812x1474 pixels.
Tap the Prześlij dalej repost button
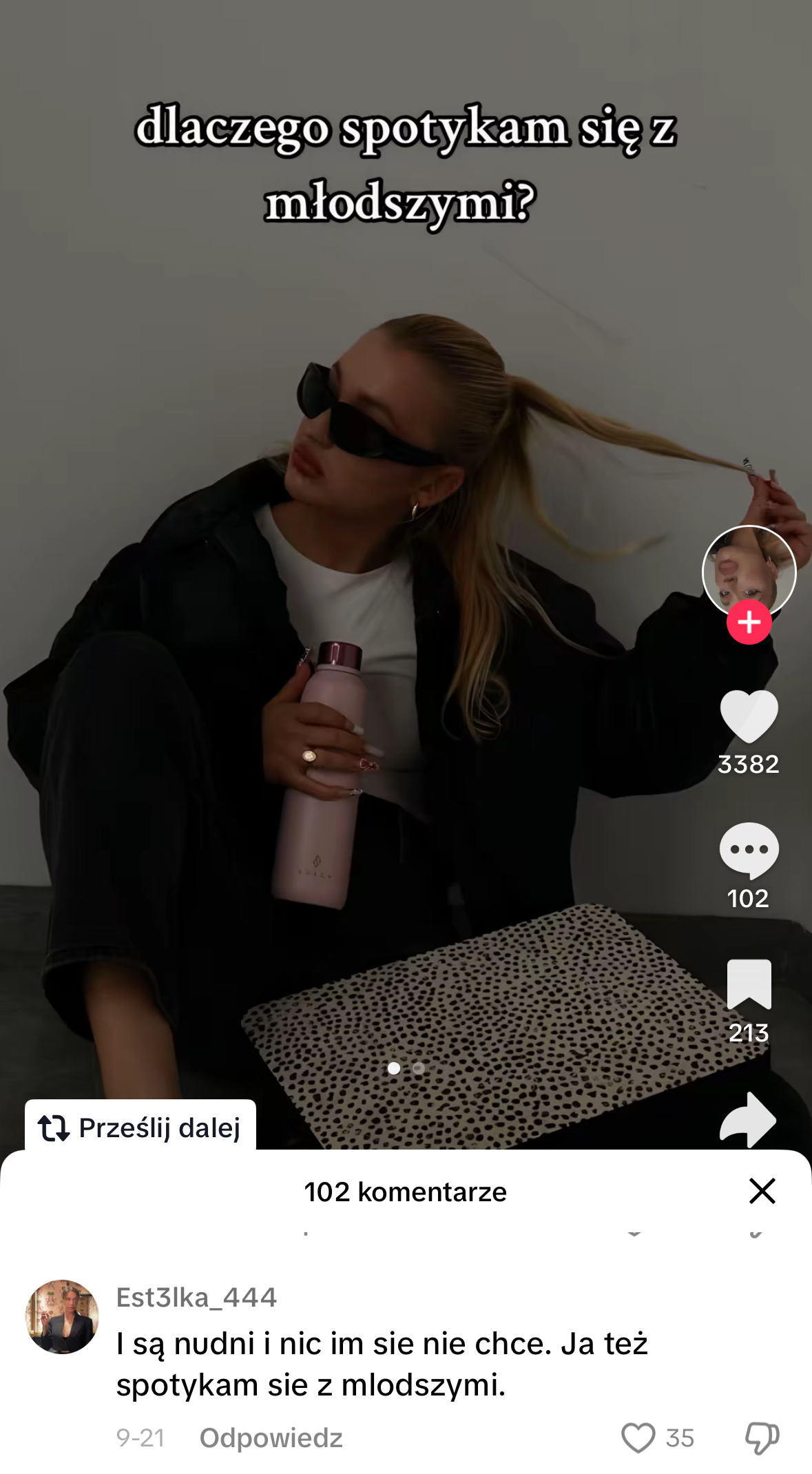[140, 1128]
